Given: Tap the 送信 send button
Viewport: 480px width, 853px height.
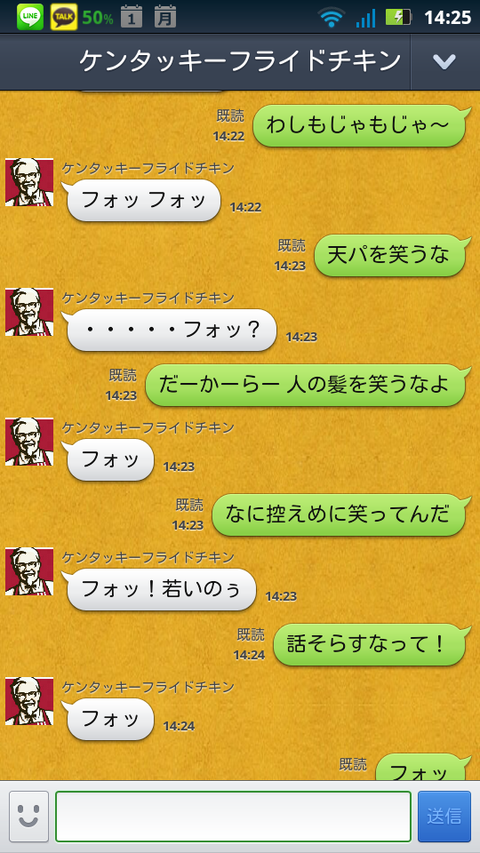Looking at the screenshot, I should [x=444, y=817].
